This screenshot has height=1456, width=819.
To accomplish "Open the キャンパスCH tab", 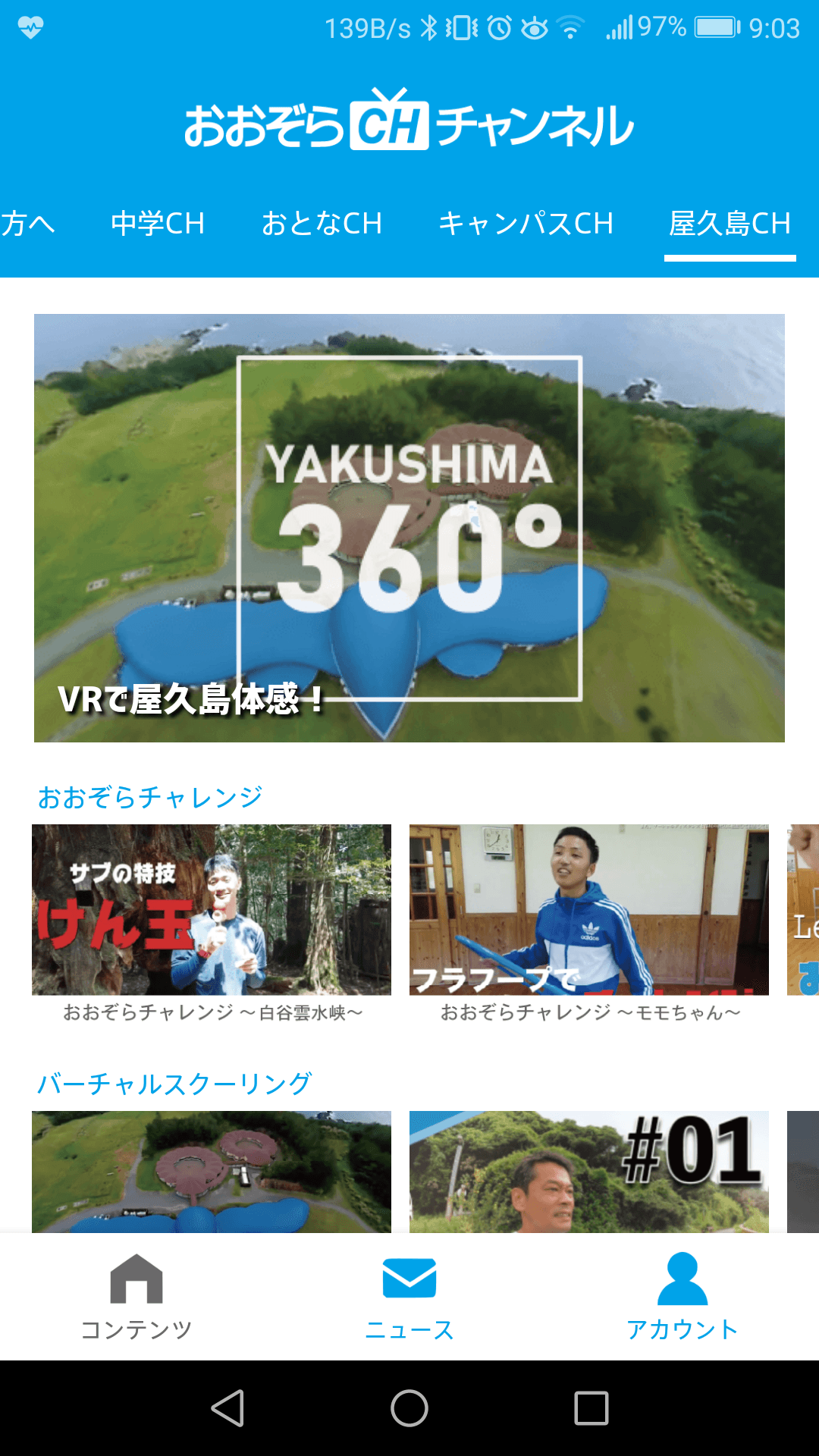I will pos(526,224).
